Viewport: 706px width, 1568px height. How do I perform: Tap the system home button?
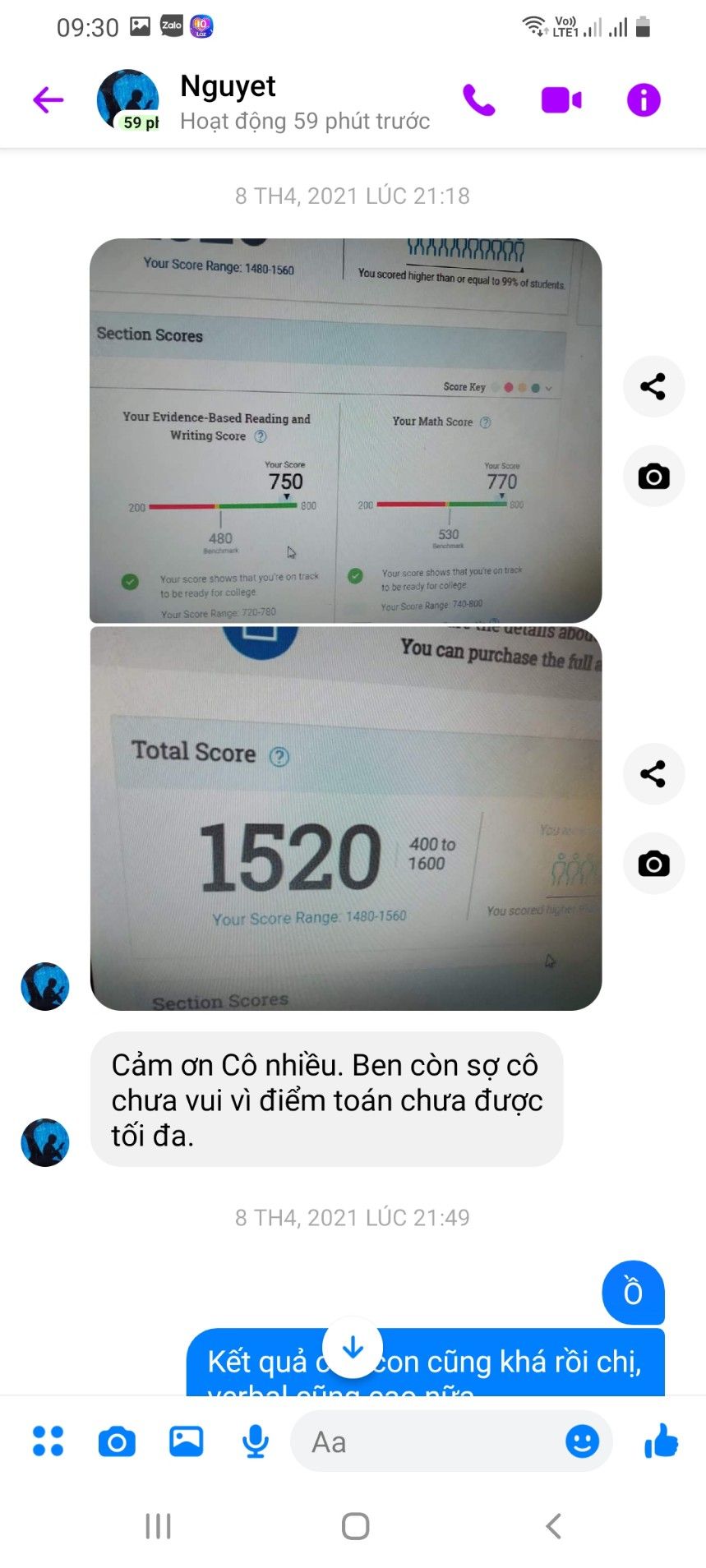click(355, 1526)
